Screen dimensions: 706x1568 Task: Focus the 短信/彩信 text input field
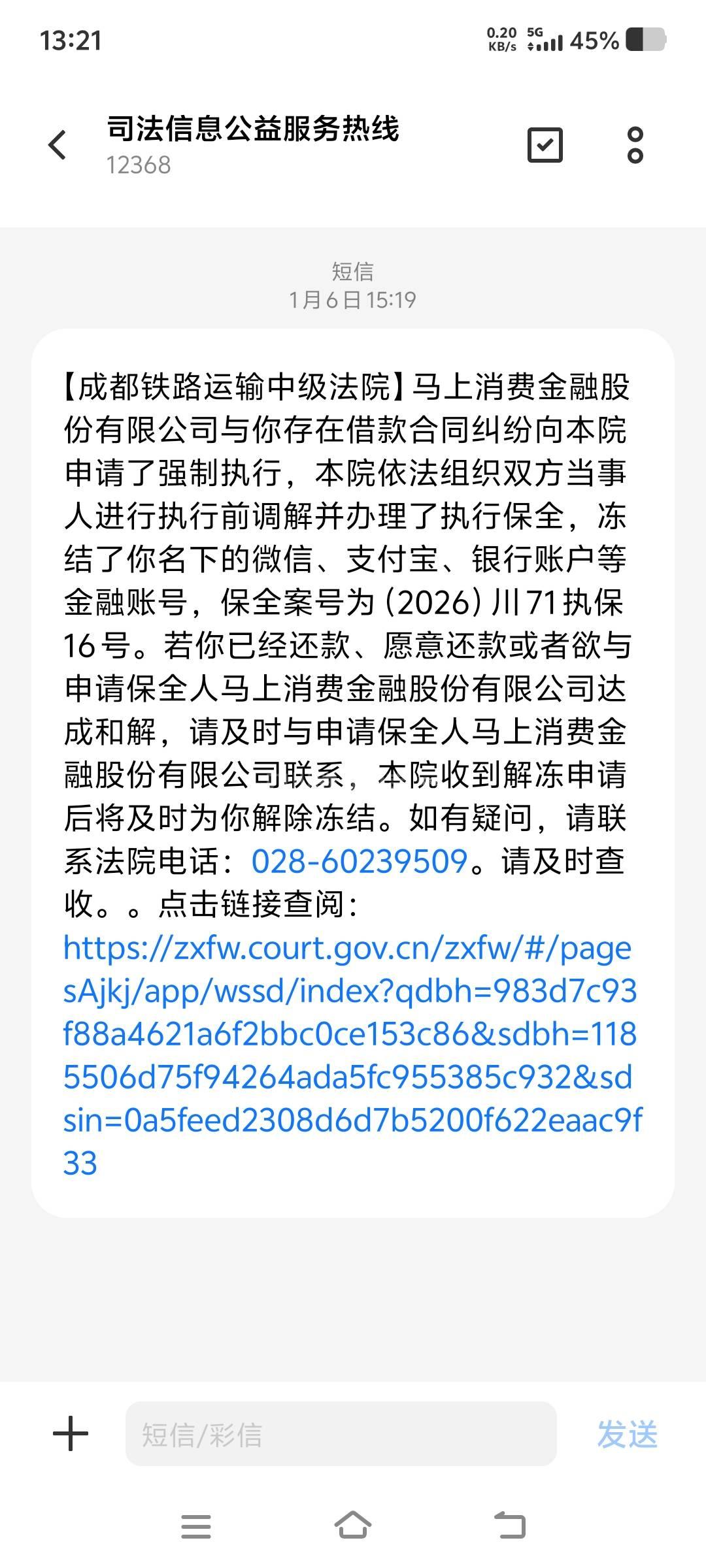[340, 1434]
